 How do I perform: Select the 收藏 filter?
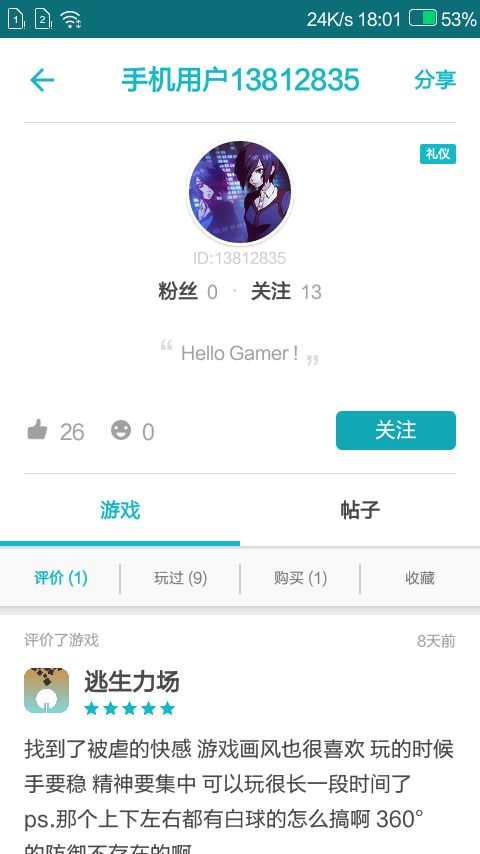click(x=420, y=578)
